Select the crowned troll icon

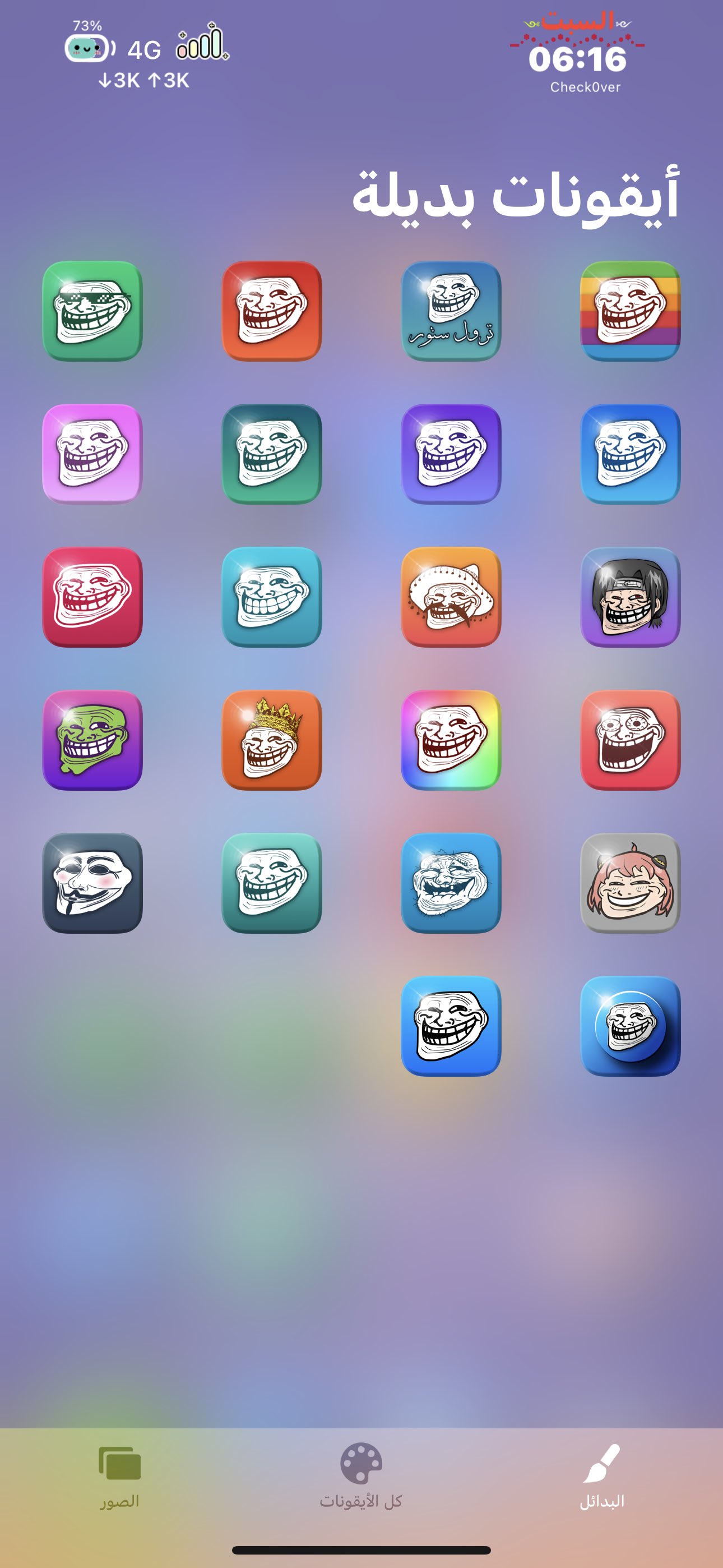click(x=272, y=740)
